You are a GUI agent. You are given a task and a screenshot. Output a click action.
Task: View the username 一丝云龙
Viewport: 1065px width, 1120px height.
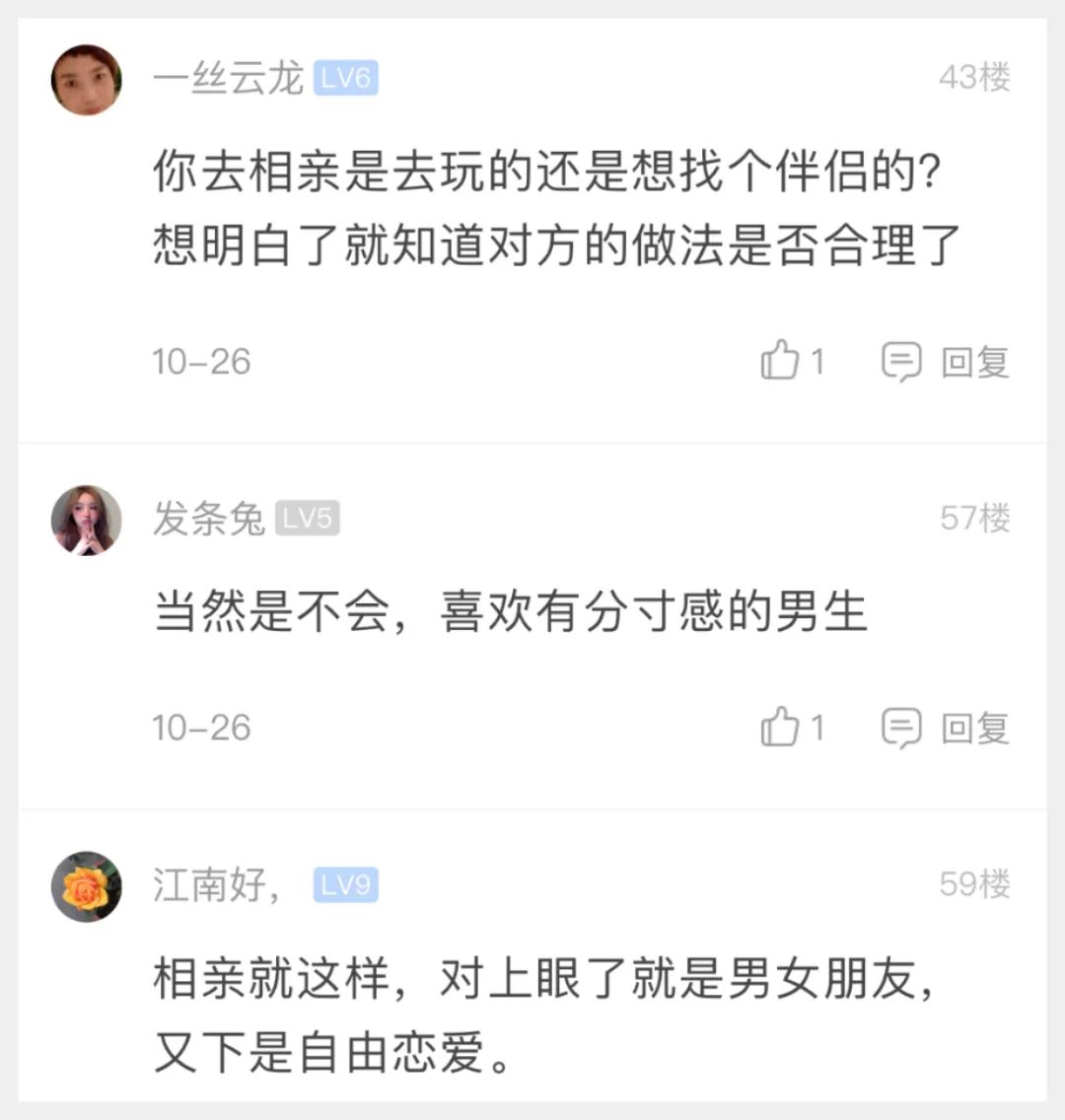click(x=228, y=79)
